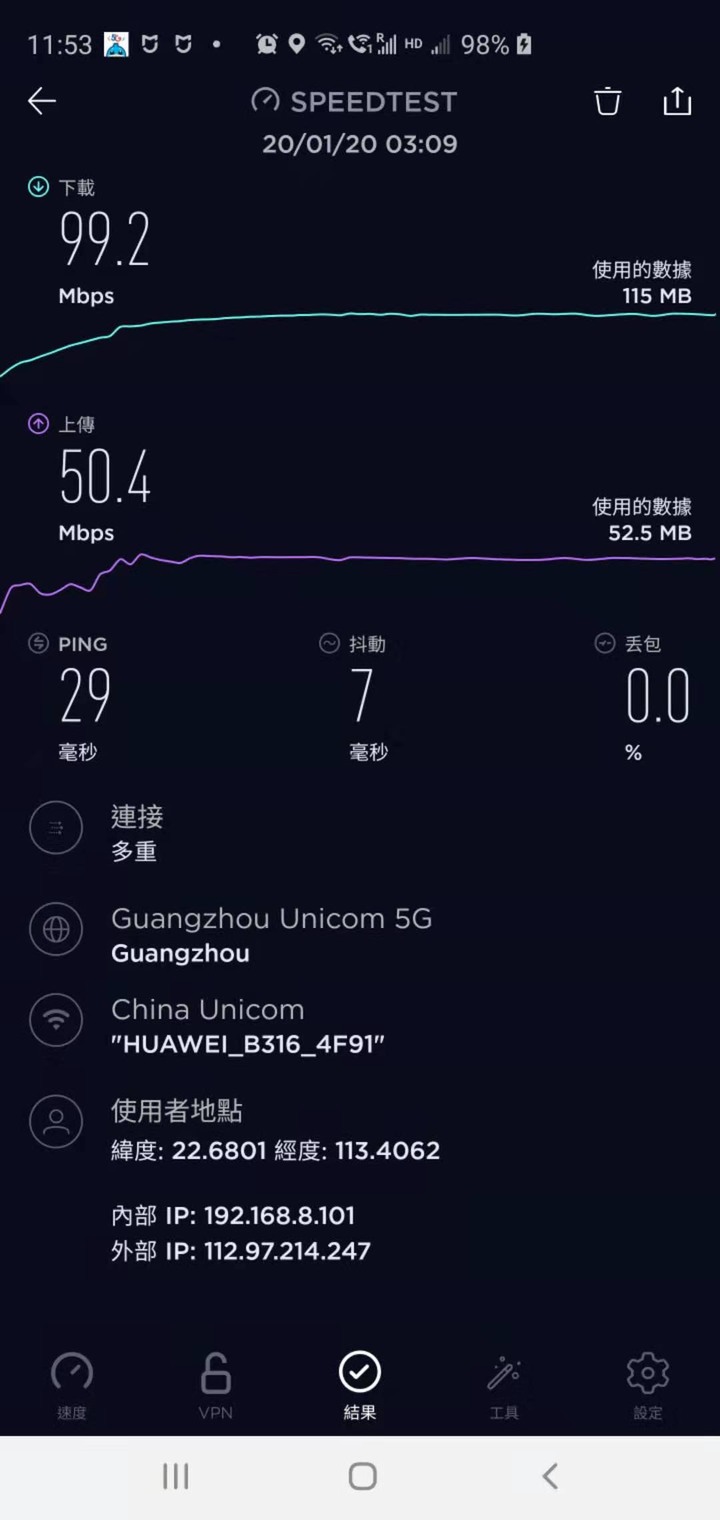Select the 結果 tab

point(360,1385)
